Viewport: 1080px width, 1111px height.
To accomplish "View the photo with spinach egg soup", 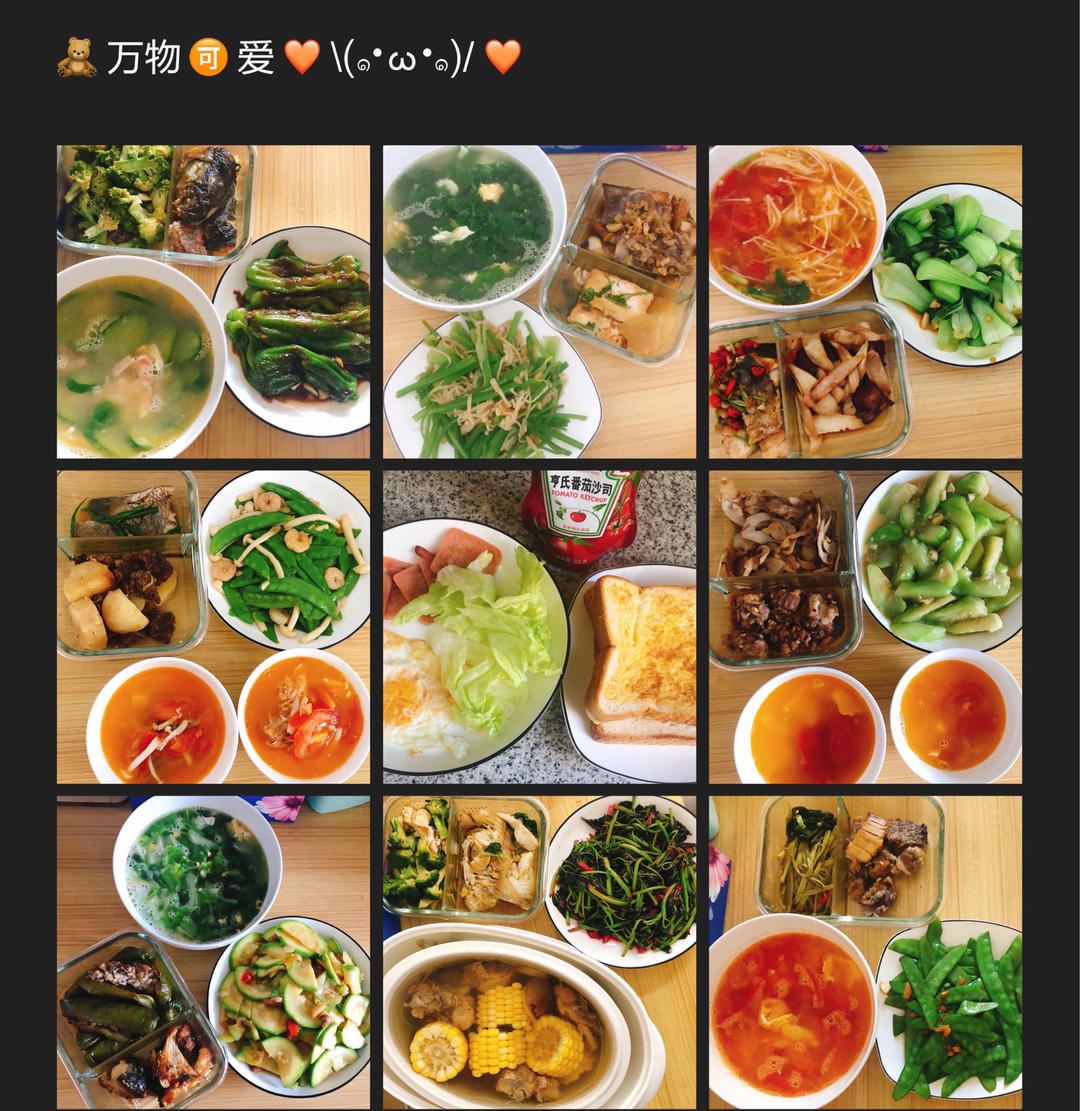I will pos(539,302).
